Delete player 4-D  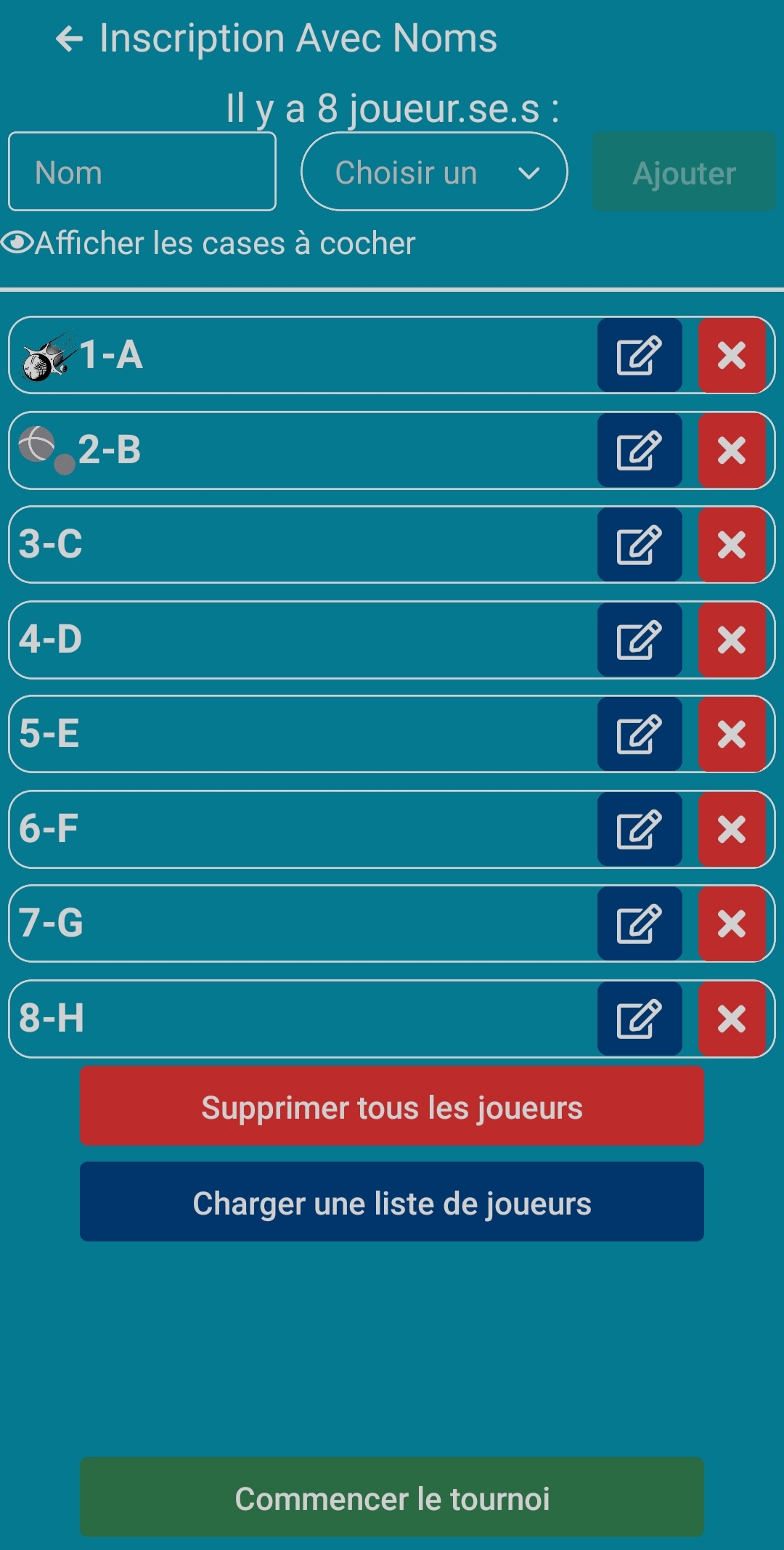coord(732,640)
